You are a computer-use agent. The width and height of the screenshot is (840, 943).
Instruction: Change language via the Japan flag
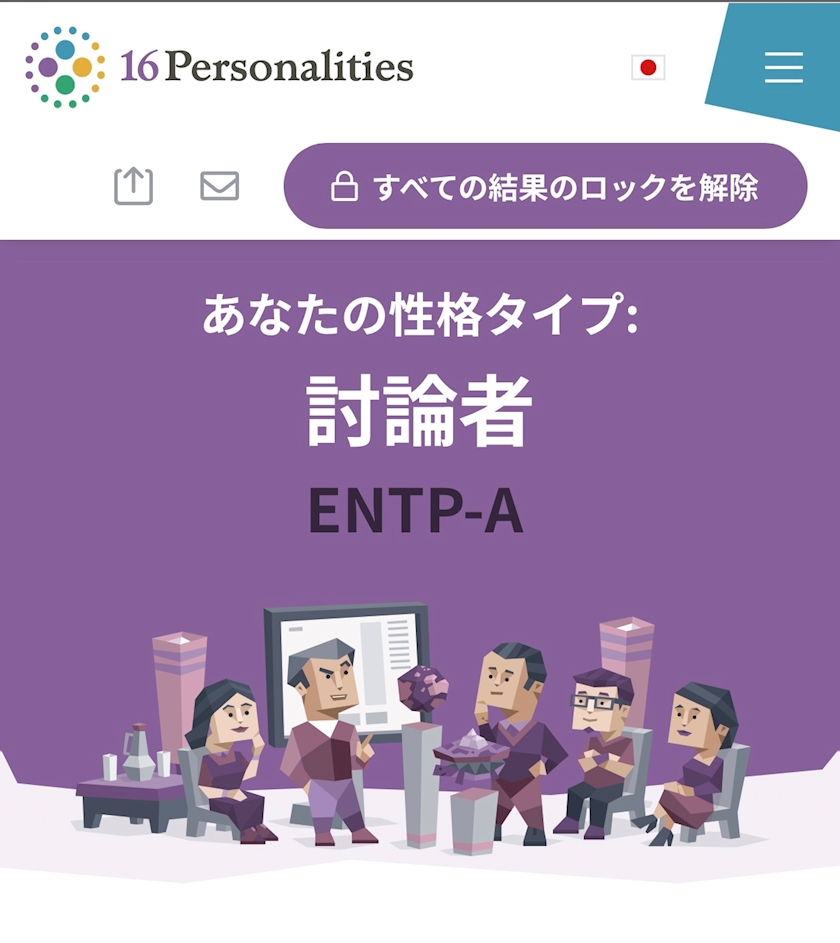[x=648, y=67]
